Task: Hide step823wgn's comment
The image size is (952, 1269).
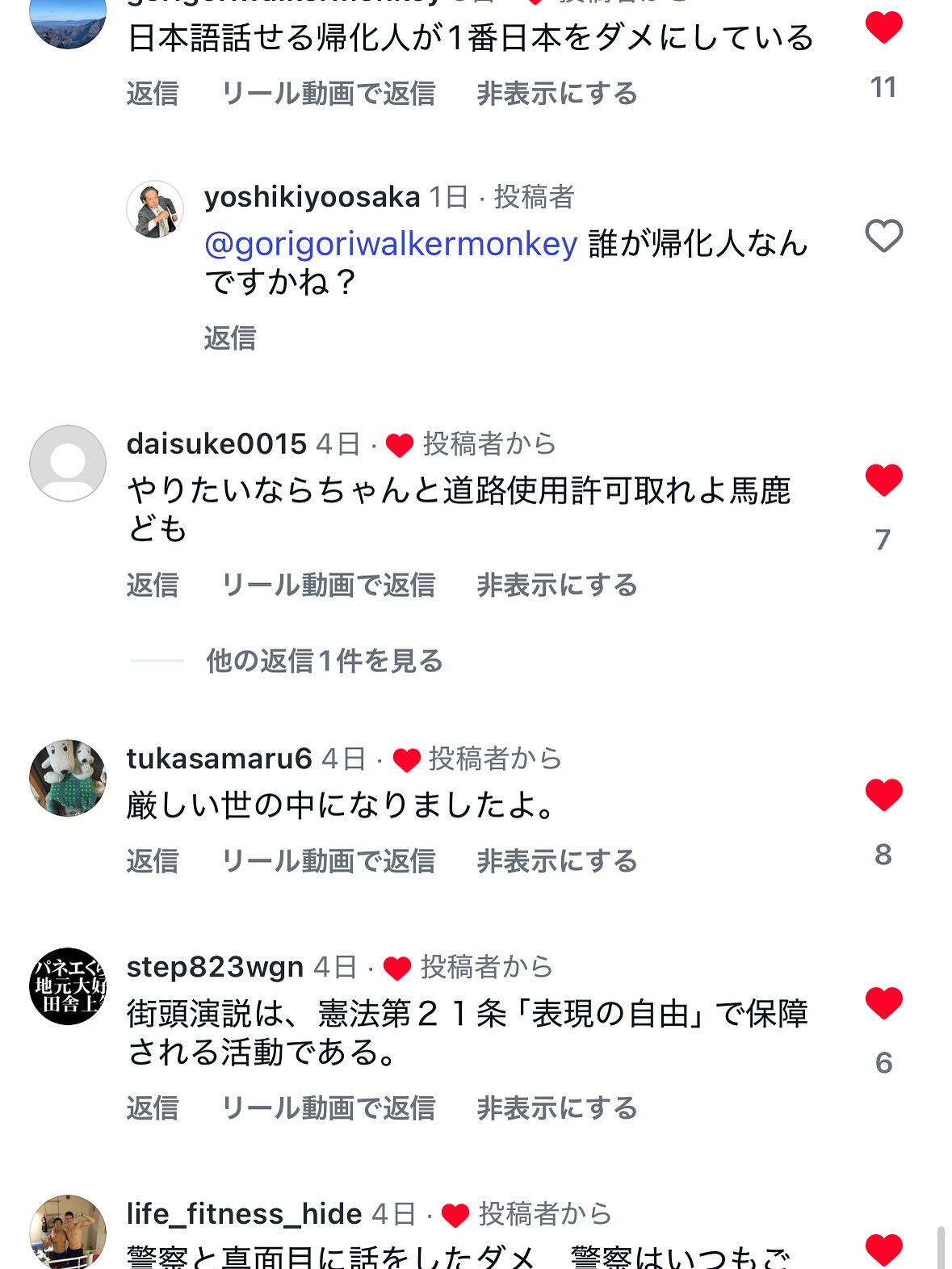Action: point(557,1108)
